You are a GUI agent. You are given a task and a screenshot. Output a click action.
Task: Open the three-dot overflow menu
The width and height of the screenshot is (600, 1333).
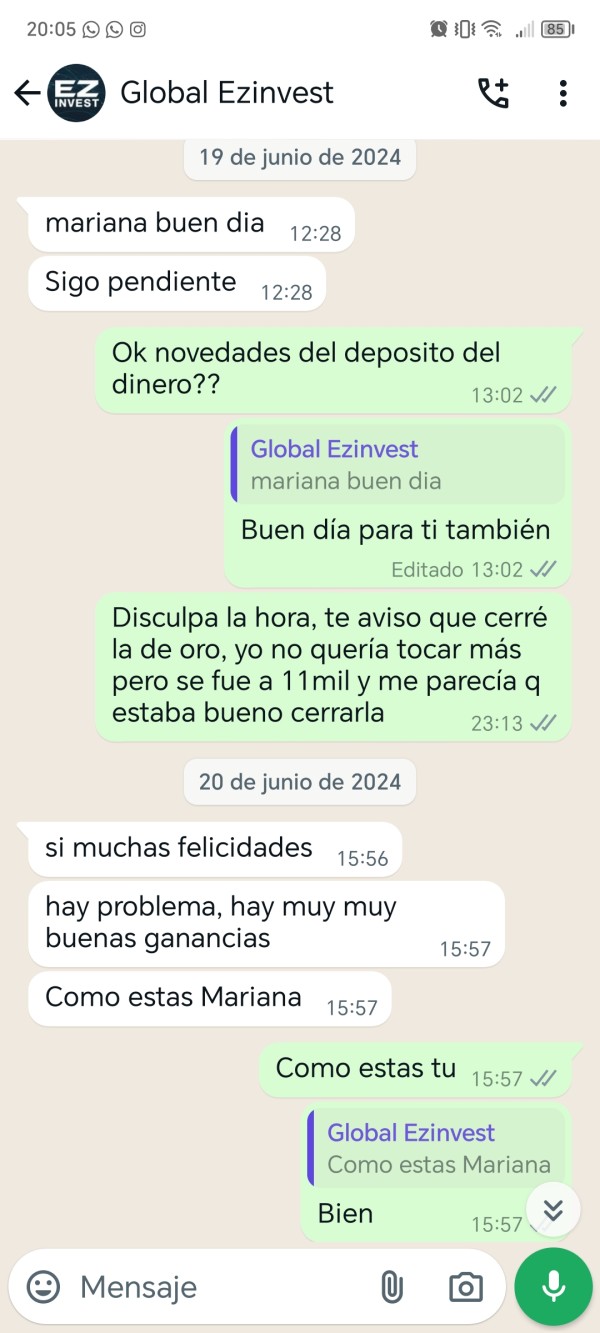tap(563, 93)
